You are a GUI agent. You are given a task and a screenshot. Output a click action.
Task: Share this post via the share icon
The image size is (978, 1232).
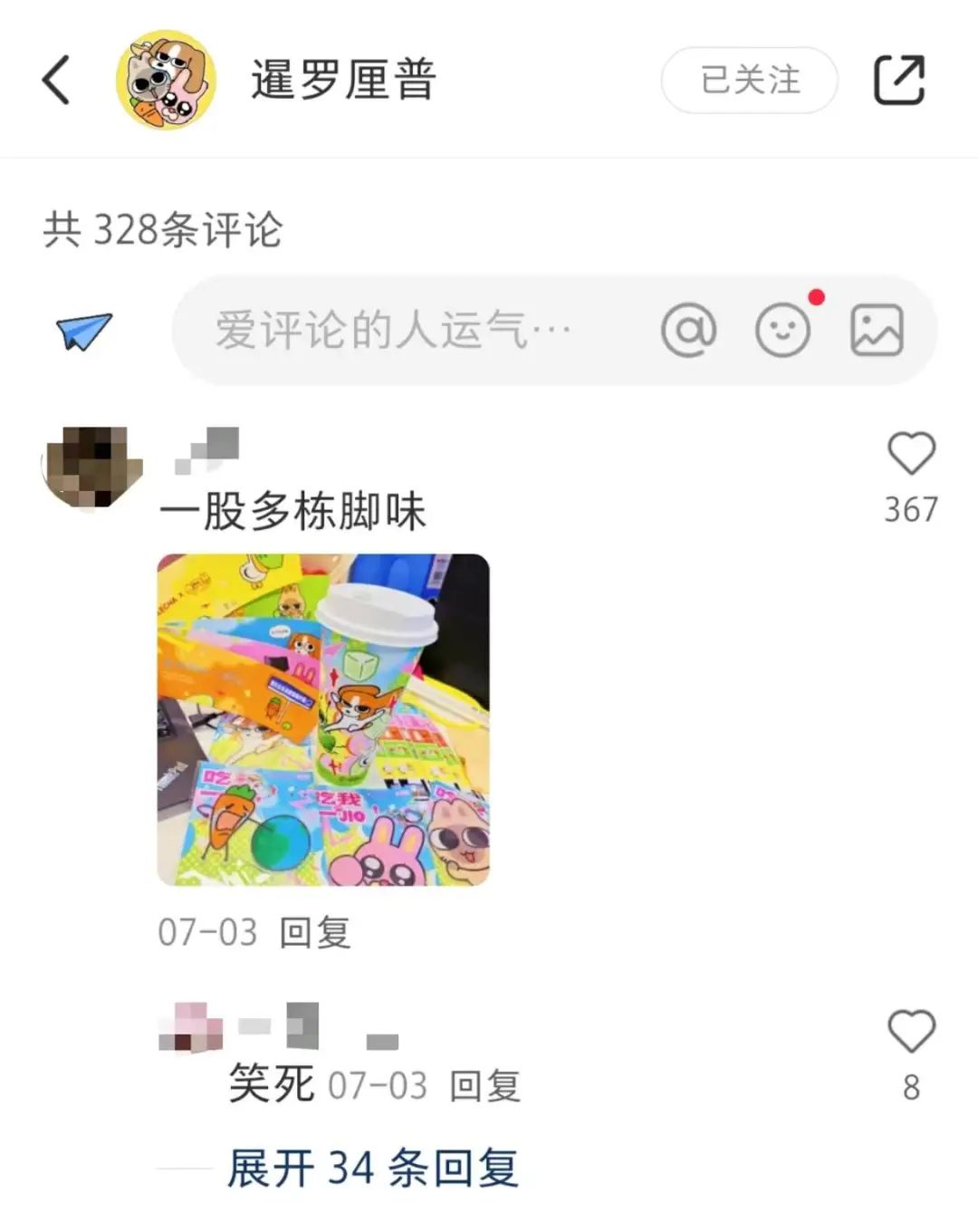coord(898,80)
